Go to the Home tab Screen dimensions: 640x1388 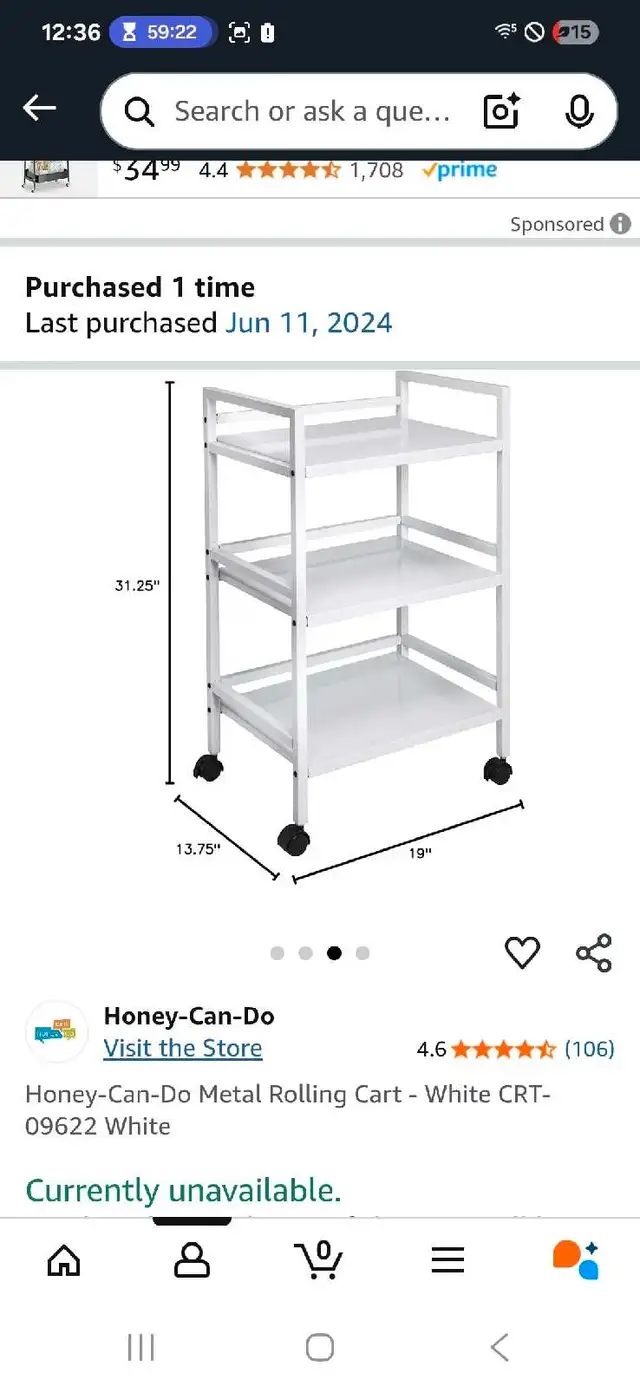(x=64, y=1260)
